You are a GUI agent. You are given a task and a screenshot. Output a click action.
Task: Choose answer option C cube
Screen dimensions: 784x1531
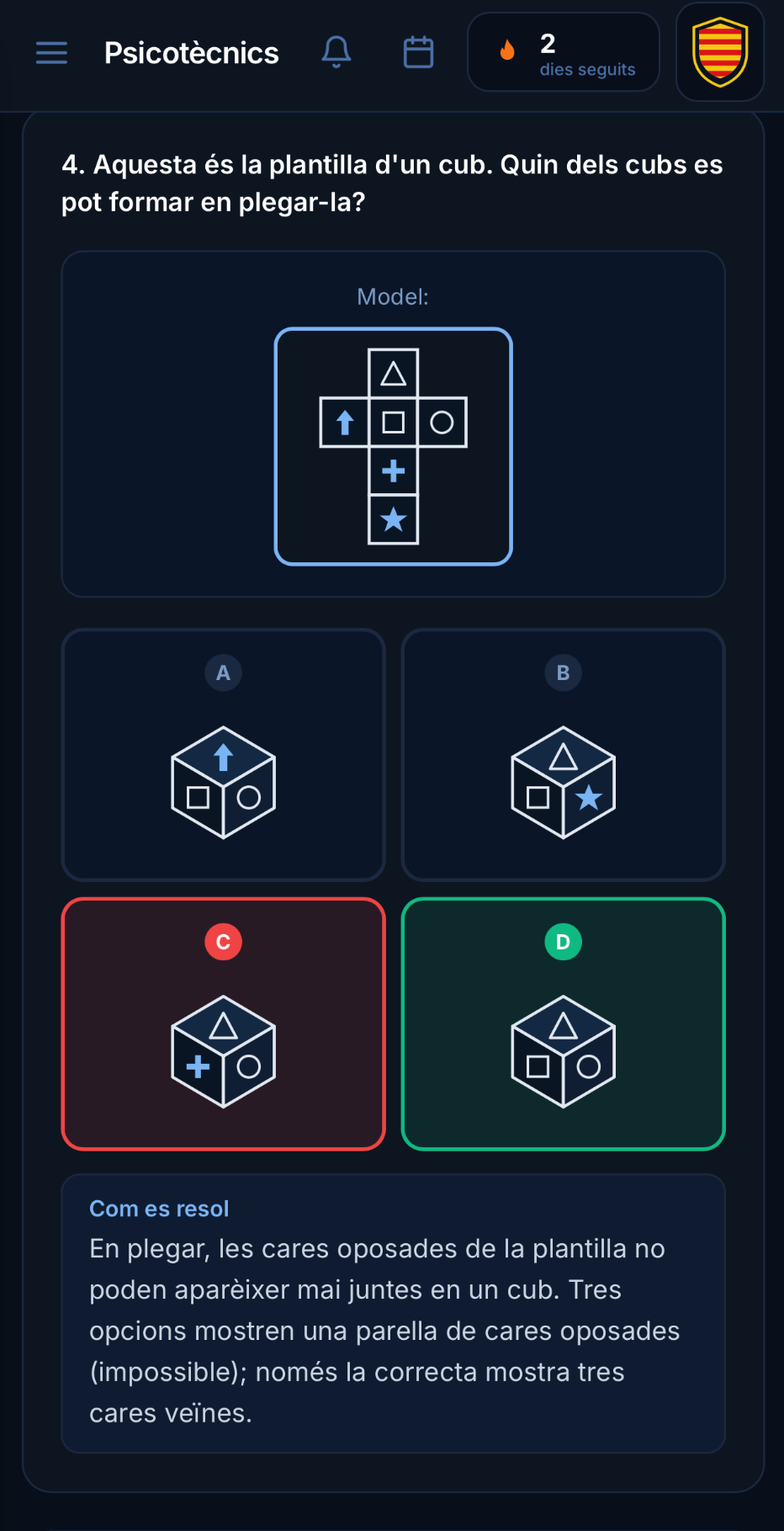[x=224, y=1024]
